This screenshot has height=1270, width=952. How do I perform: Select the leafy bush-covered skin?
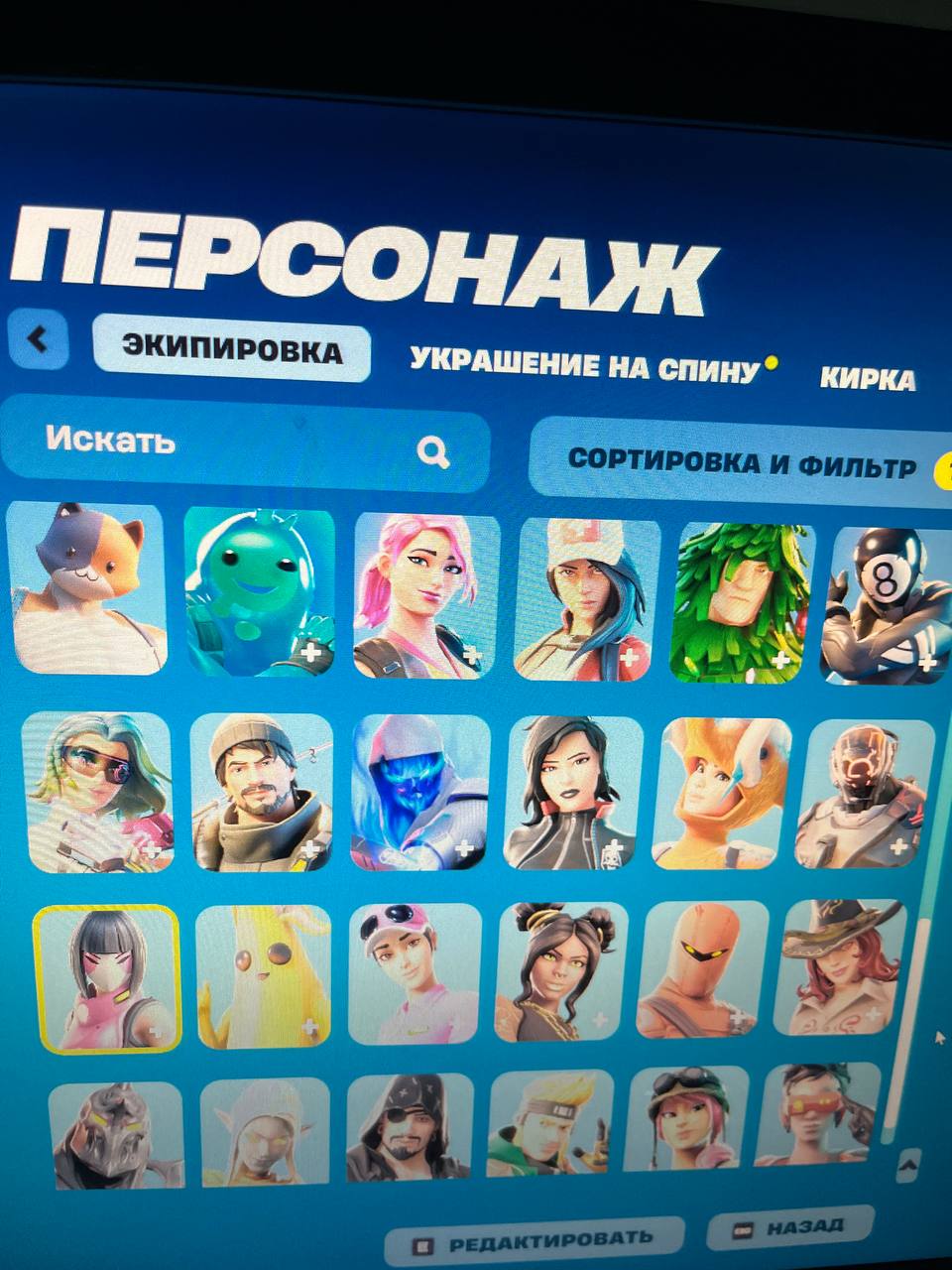click(746, 602)
